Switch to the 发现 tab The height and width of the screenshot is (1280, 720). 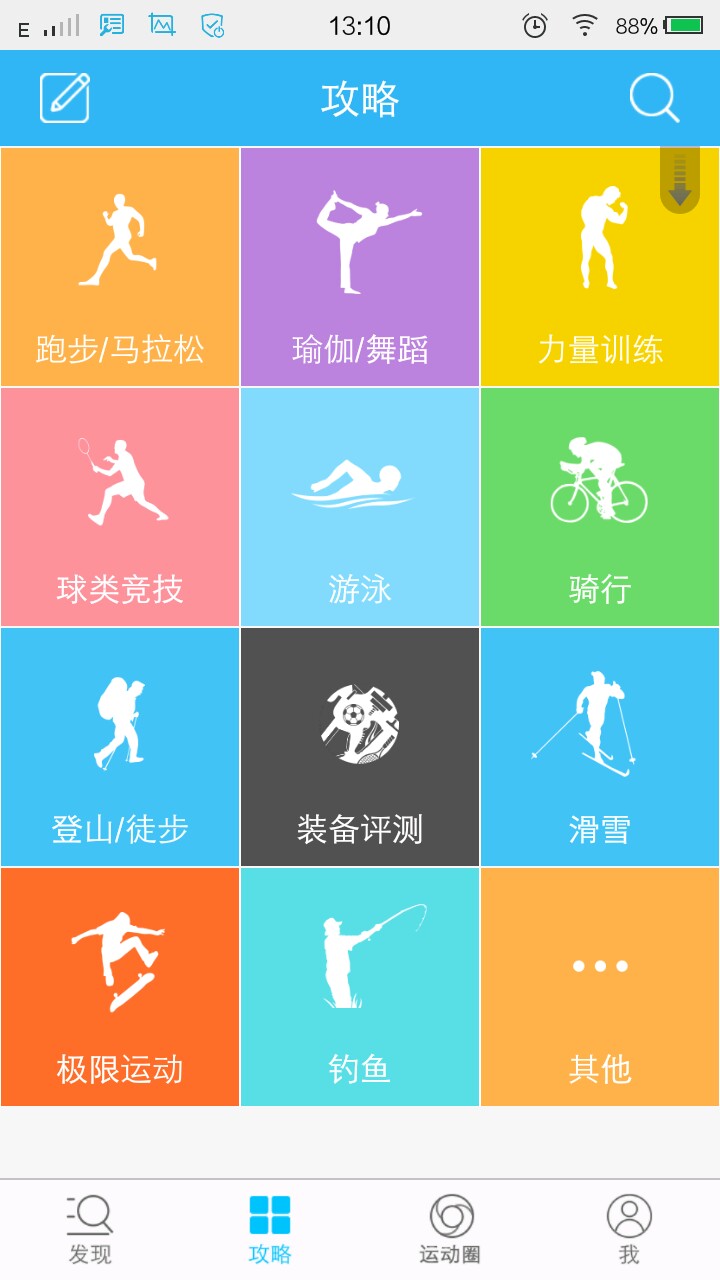pos(90,1229)
